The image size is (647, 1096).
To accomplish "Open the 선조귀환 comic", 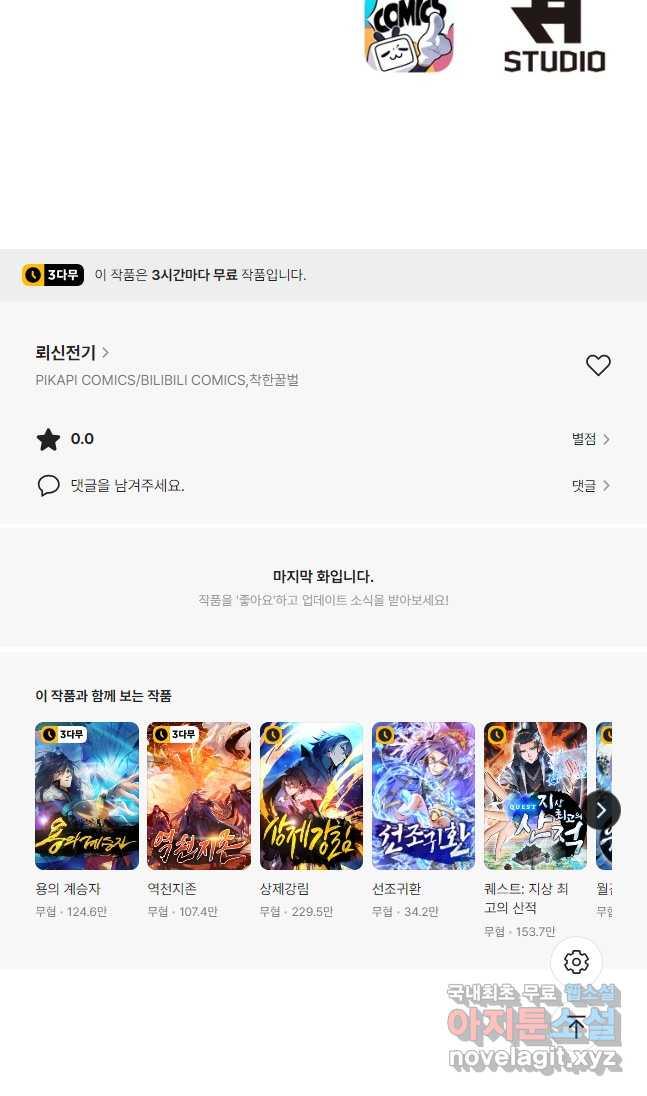I will click(423, 796).
